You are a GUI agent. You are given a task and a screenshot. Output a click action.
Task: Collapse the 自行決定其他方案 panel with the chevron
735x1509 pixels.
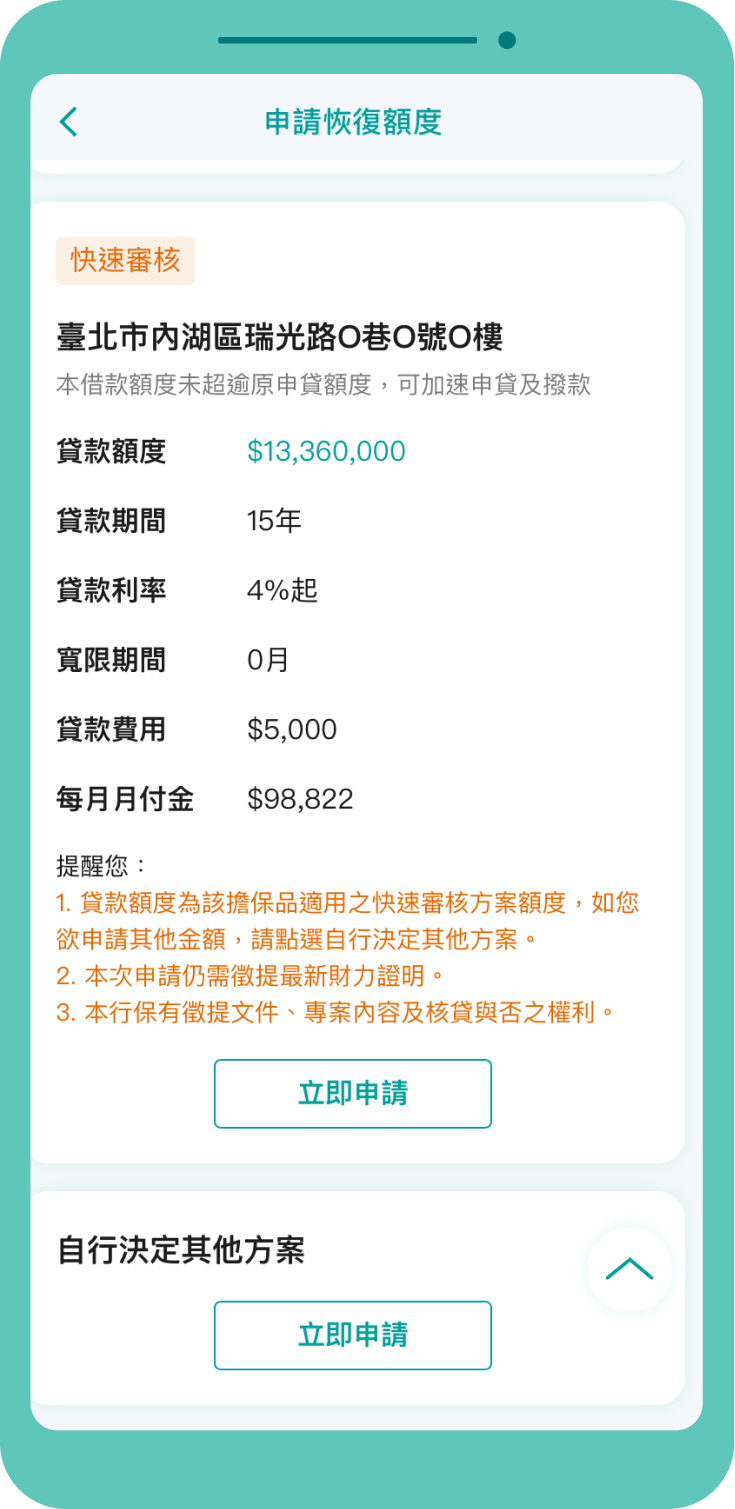click(x=627, y=1268)
